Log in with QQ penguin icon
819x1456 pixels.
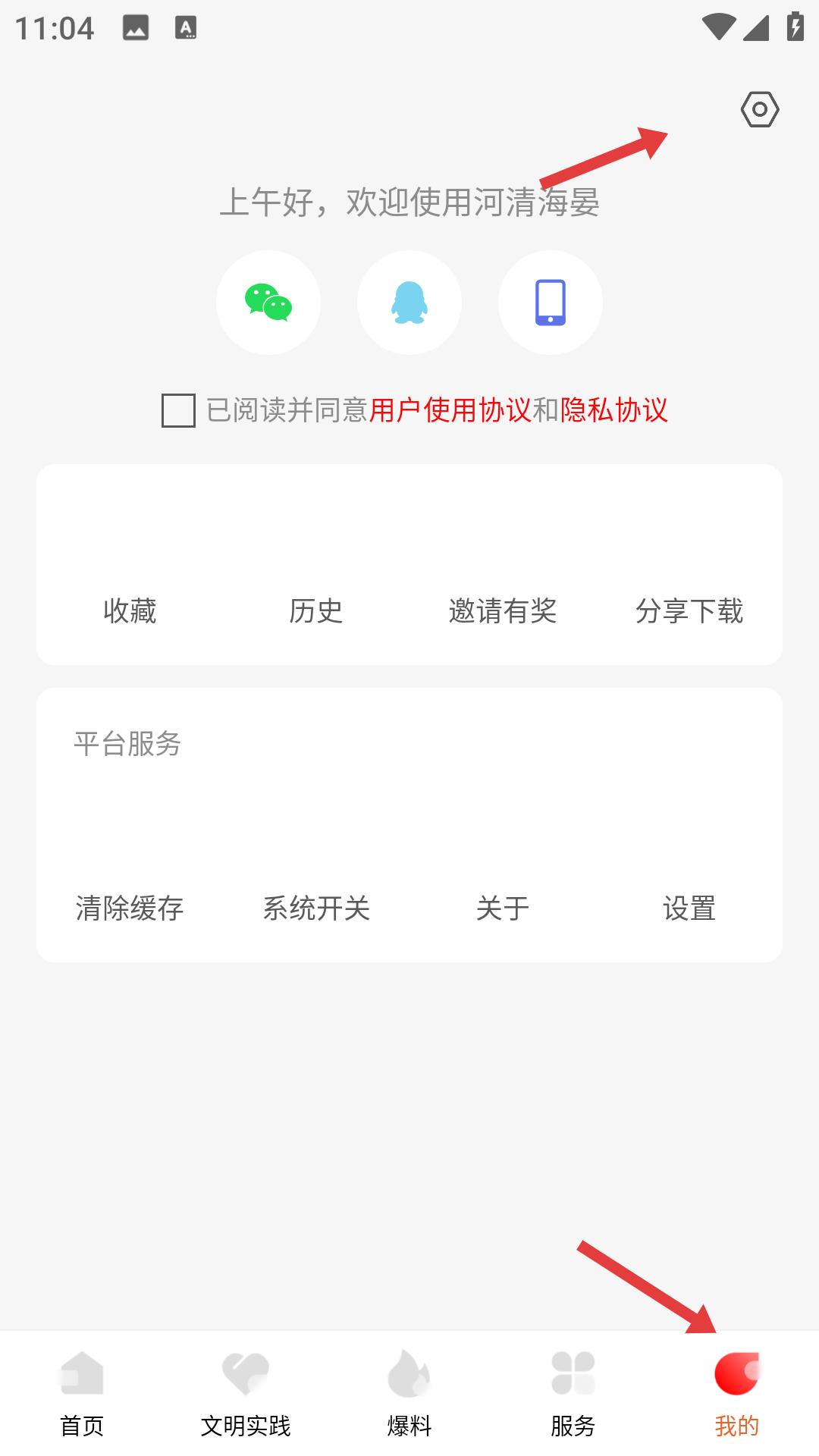pos(409,303)
